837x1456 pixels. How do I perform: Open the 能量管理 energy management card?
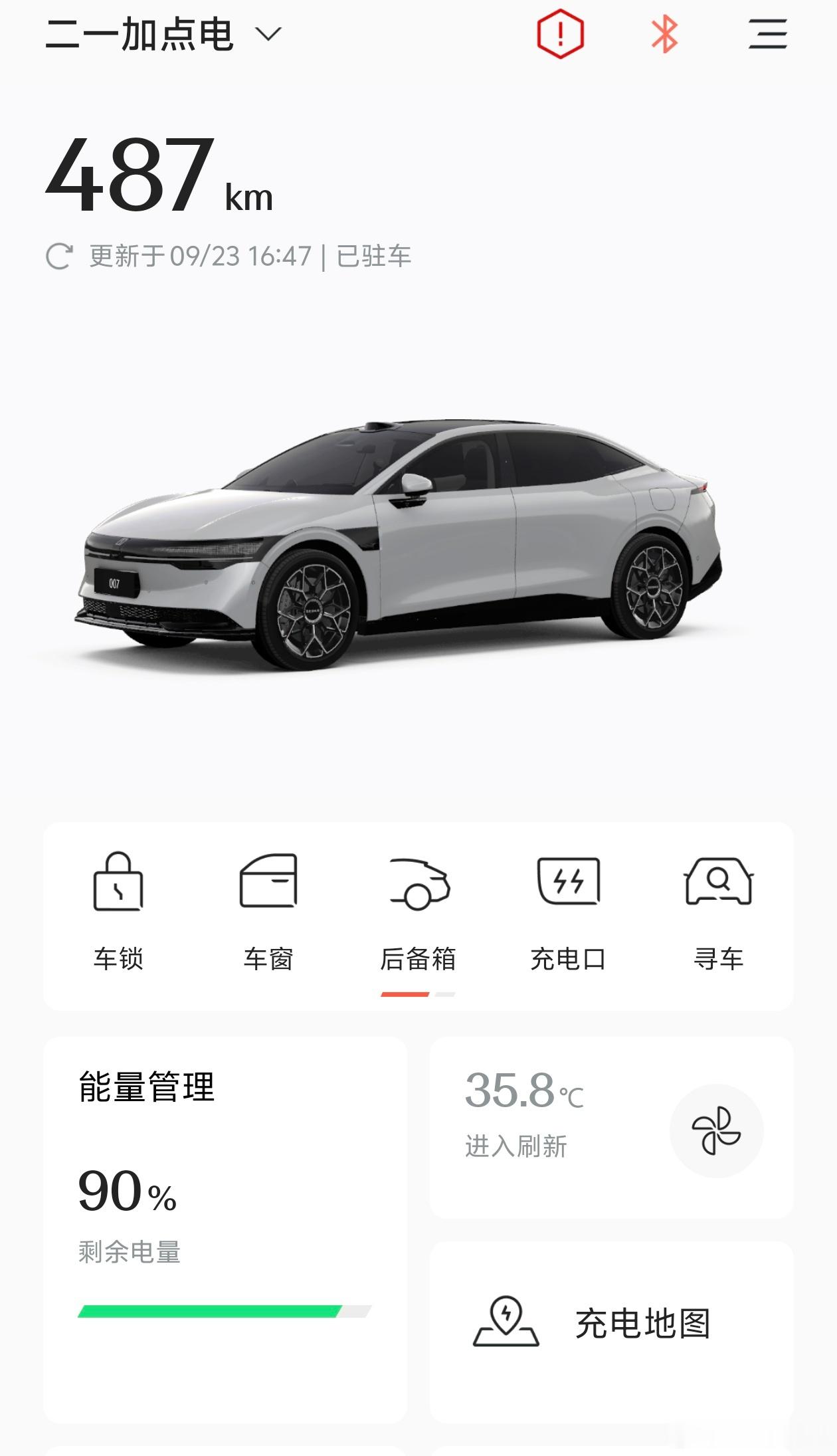click(x=225, y=1229)
